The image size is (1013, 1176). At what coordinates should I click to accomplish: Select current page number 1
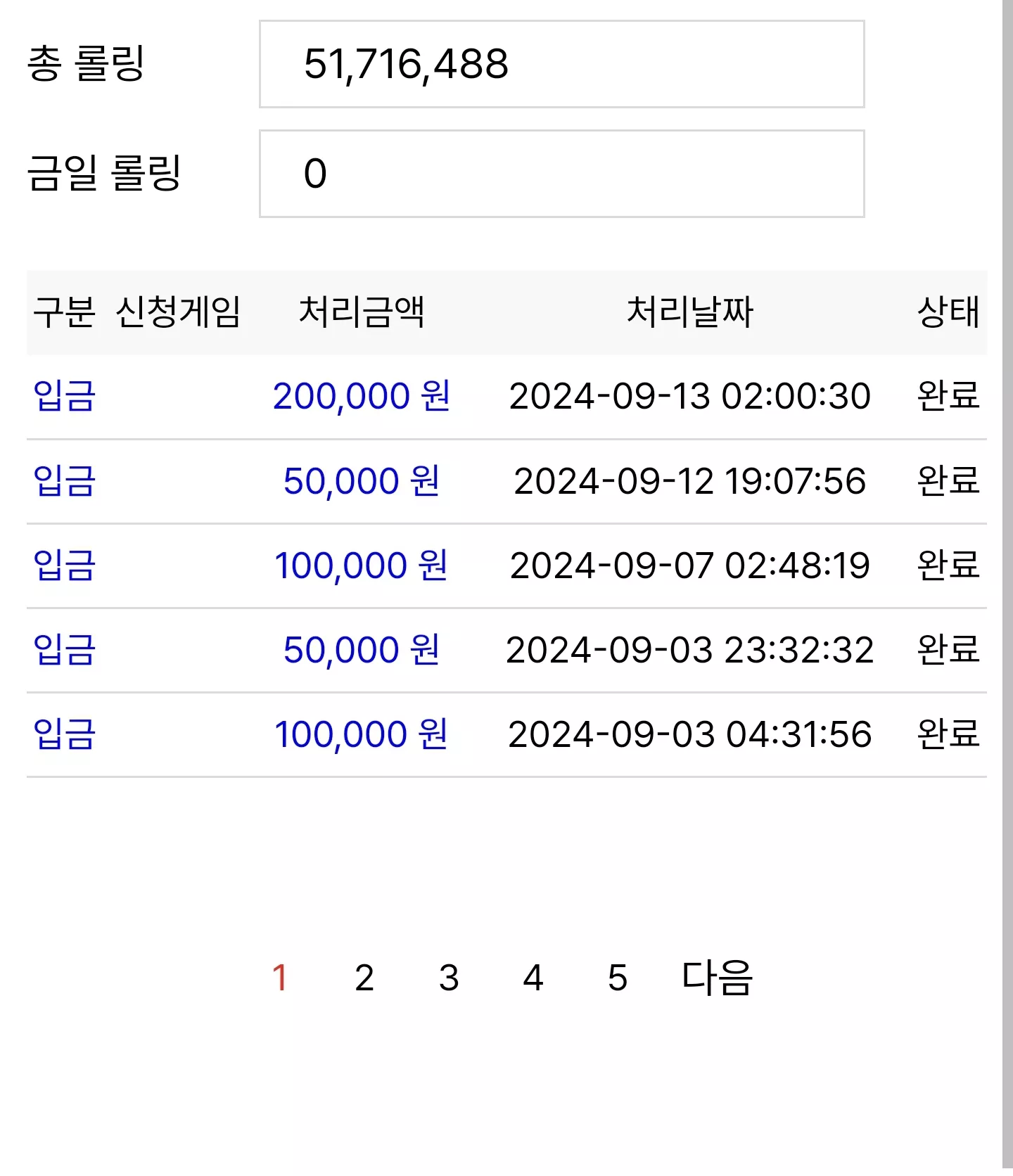[280, 978]
